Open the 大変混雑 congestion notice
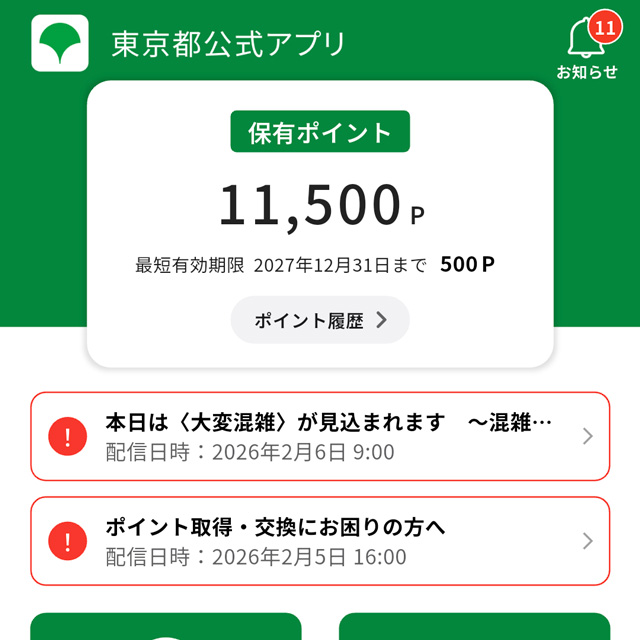 point(320,437)
